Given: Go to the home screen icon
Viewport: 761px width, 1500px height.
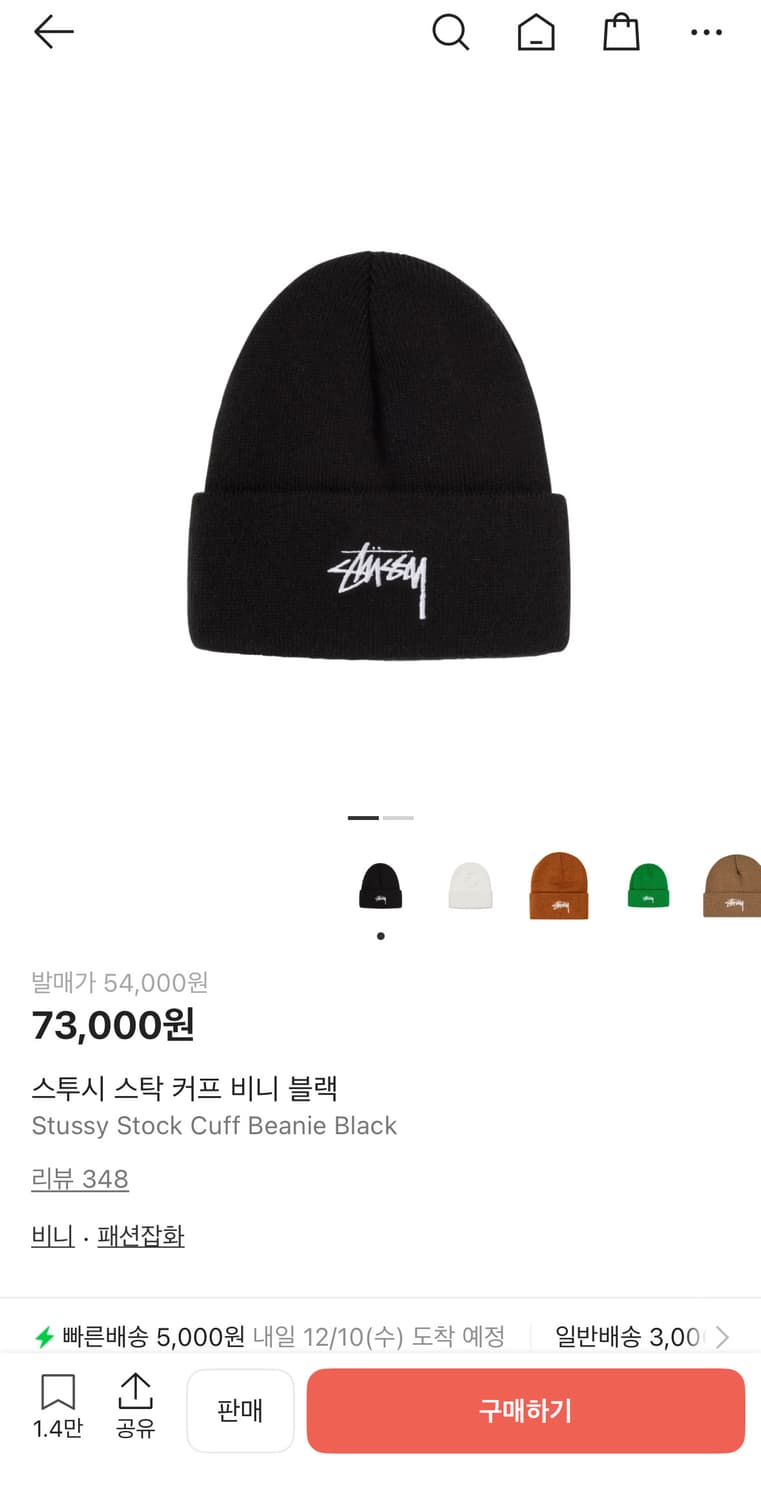Looking at the screenshot, I should 536,32.
